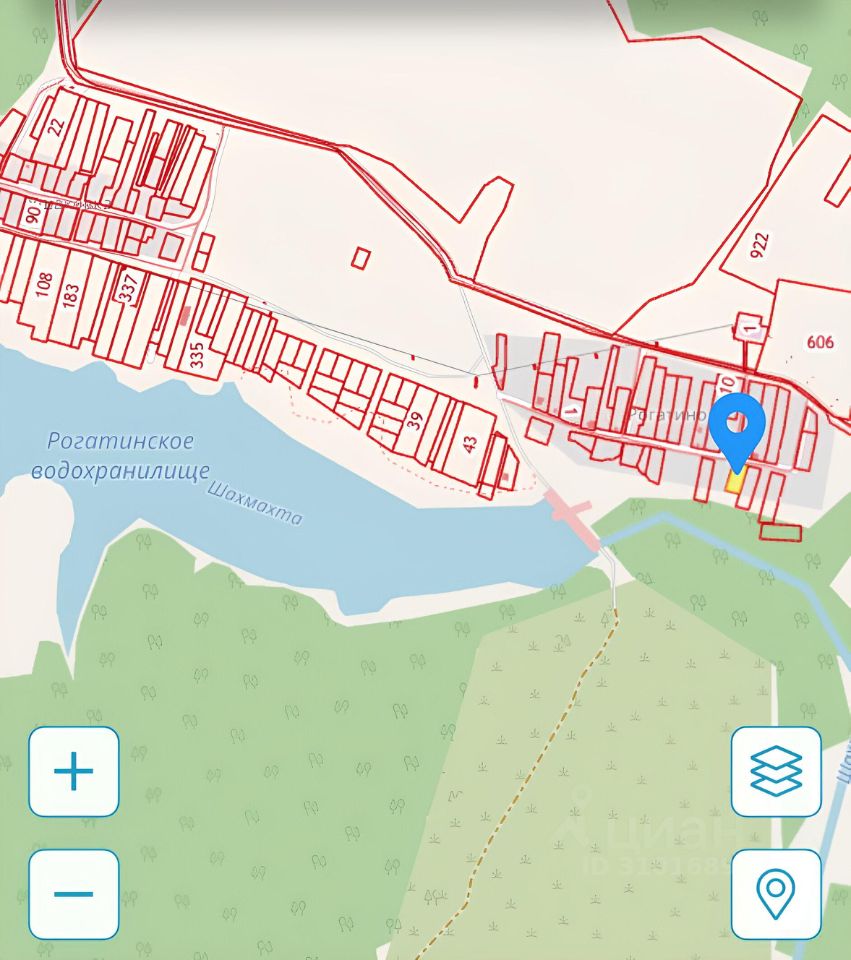Image resolution: width=851 pixels, height=960 pixels.
Task: Zoom in on the map with plus button
Action: pyautogui.click(x=74, y=771)
